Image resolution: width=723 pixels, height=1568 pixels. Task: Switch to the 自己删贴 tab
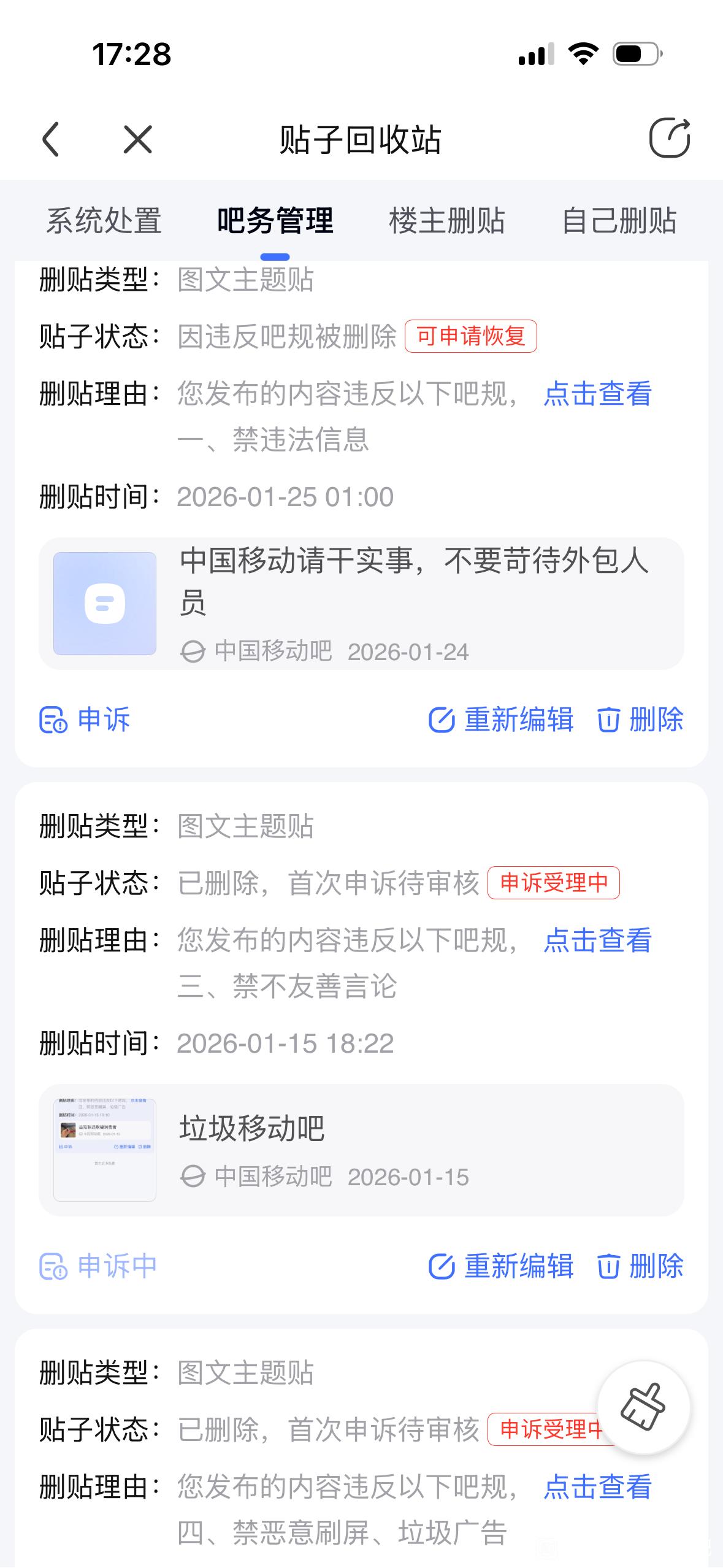click(x=619, y=221)
